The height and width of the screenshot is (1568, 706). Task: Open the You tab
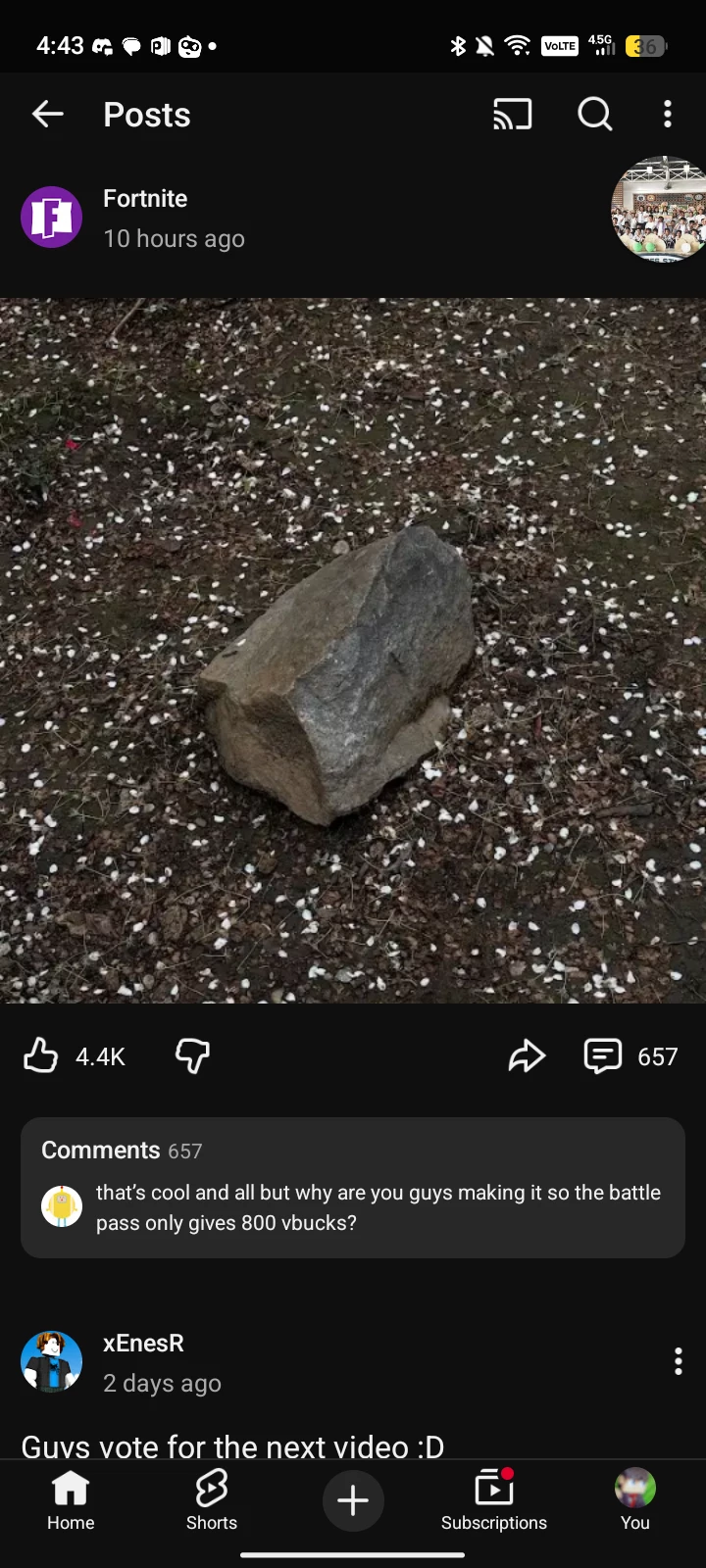coord(635,1499)
